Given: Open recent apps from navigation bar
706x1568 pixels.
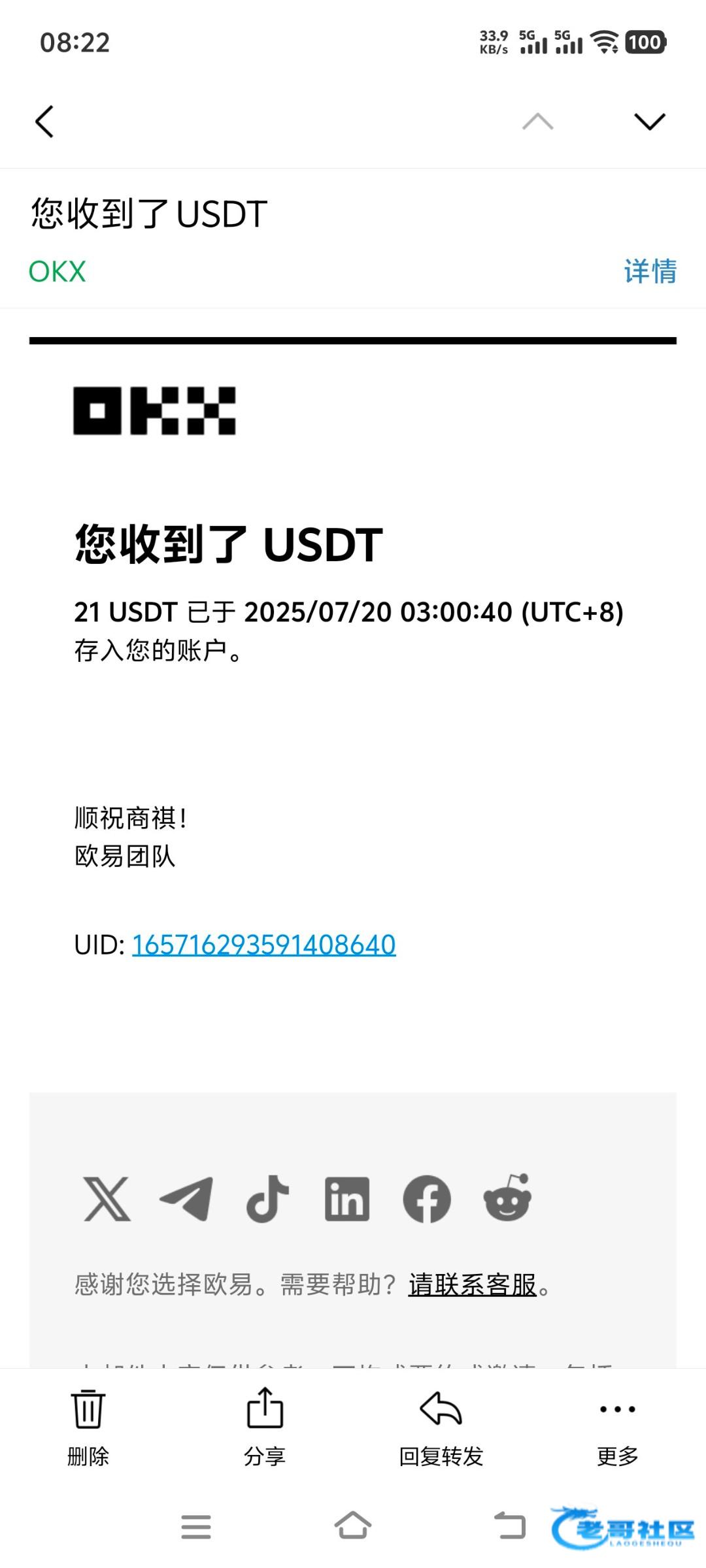Looking at the screenshot, I should click(196, 1527).
